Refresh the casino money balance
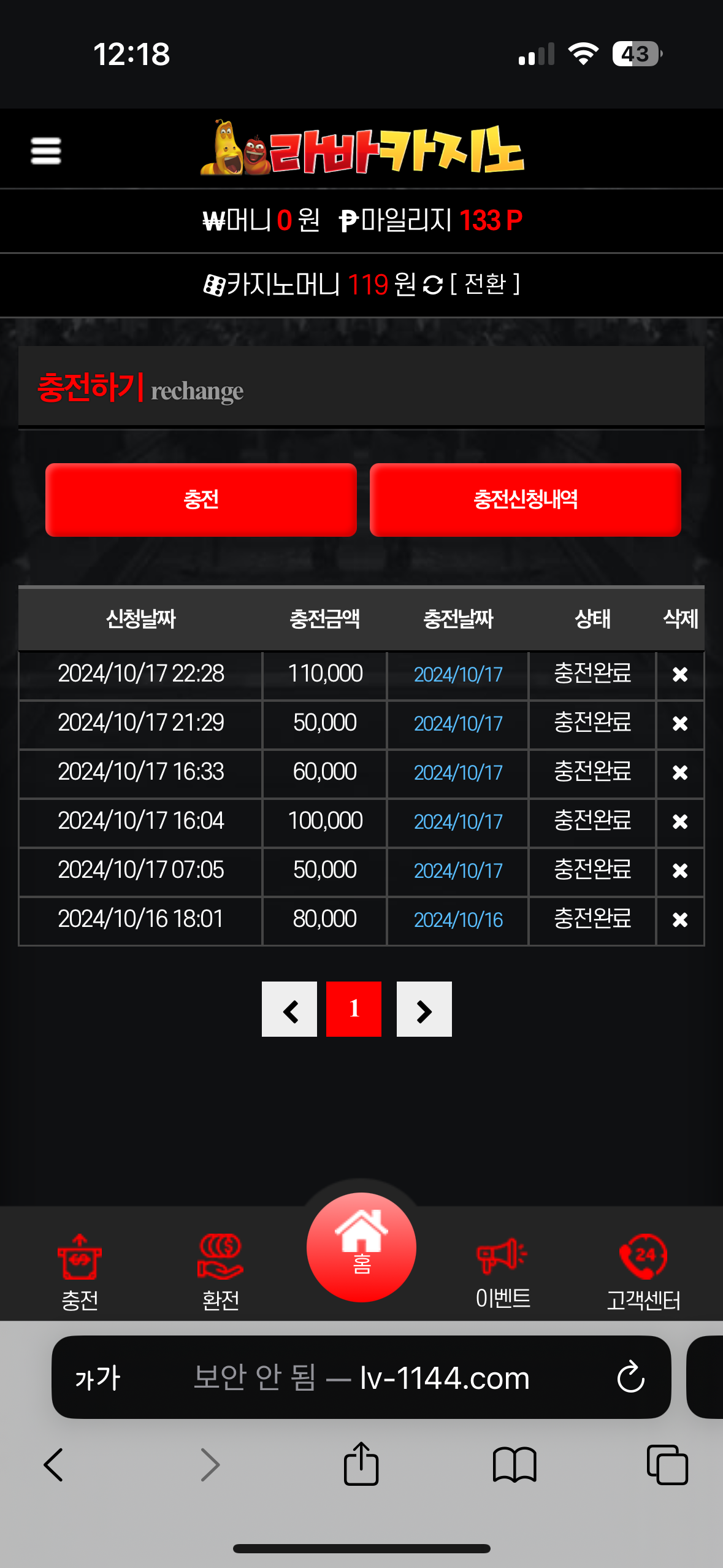The width and height of the screenshot is (723, 1568). pyautogui.click(x=433, y=285)
